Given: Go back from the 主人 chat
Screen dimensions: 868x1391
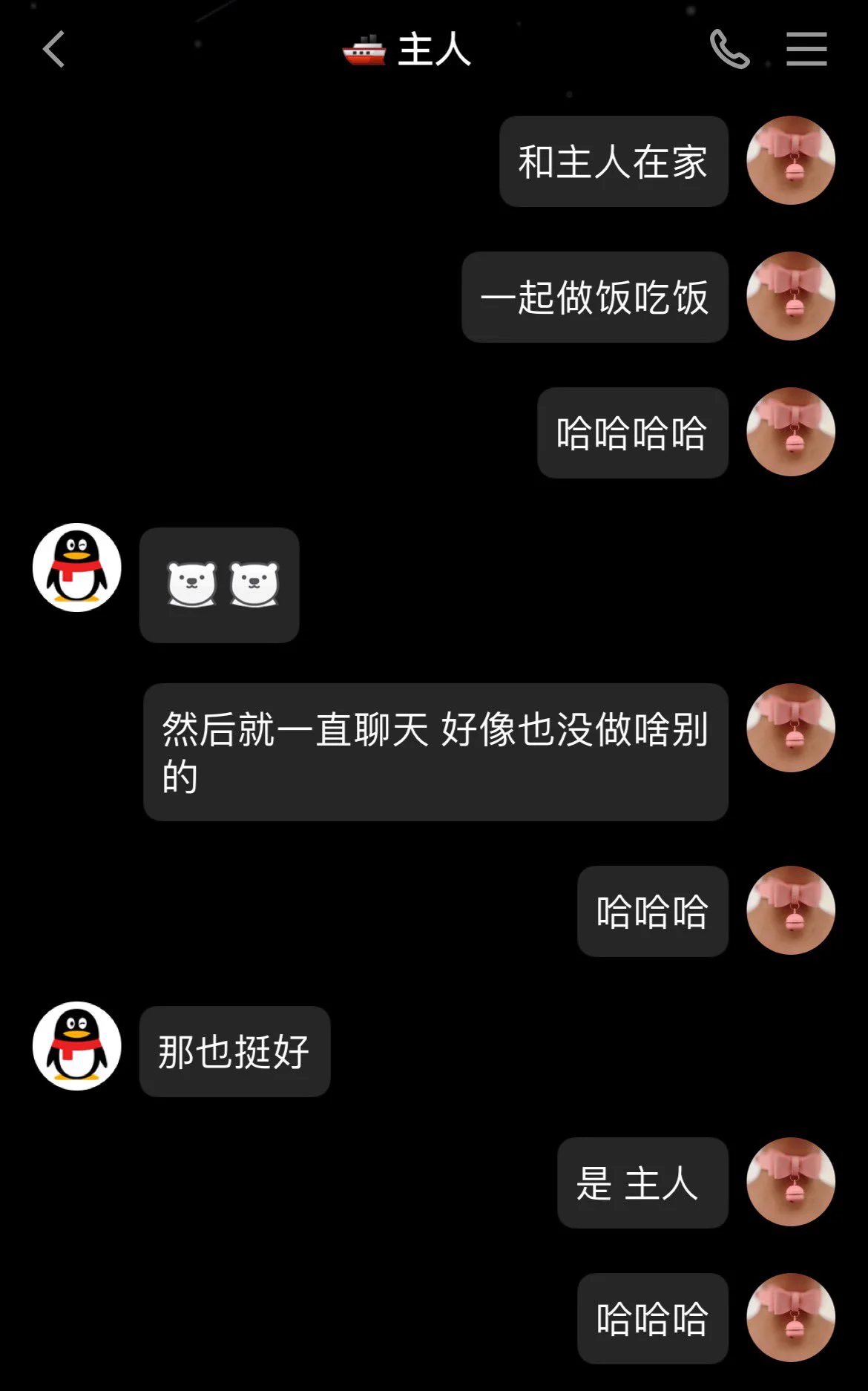Looking at the screenshot, I should click(54, 50).
